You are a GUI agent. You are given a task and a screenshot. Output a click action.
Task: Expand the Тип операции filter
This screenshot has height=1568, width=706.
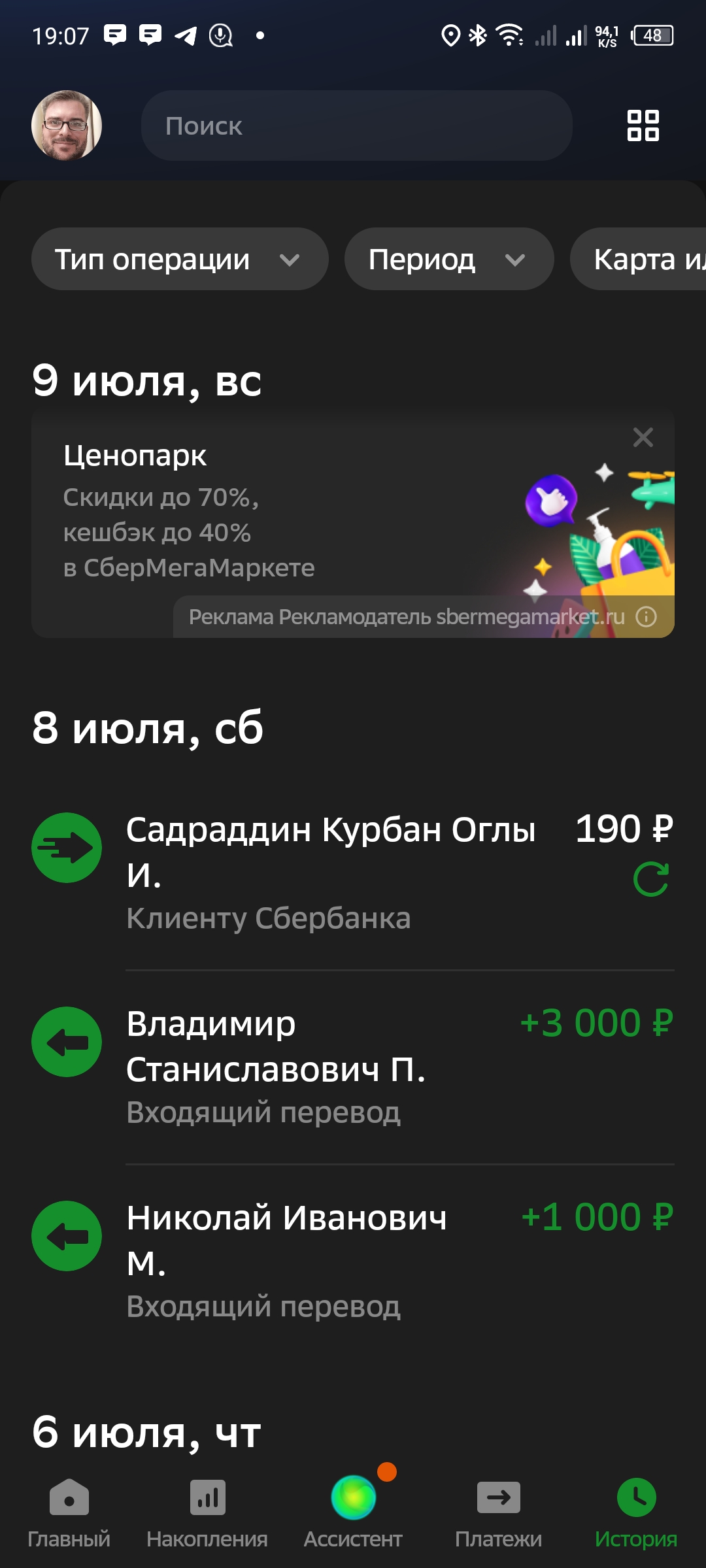pos(179,259)
